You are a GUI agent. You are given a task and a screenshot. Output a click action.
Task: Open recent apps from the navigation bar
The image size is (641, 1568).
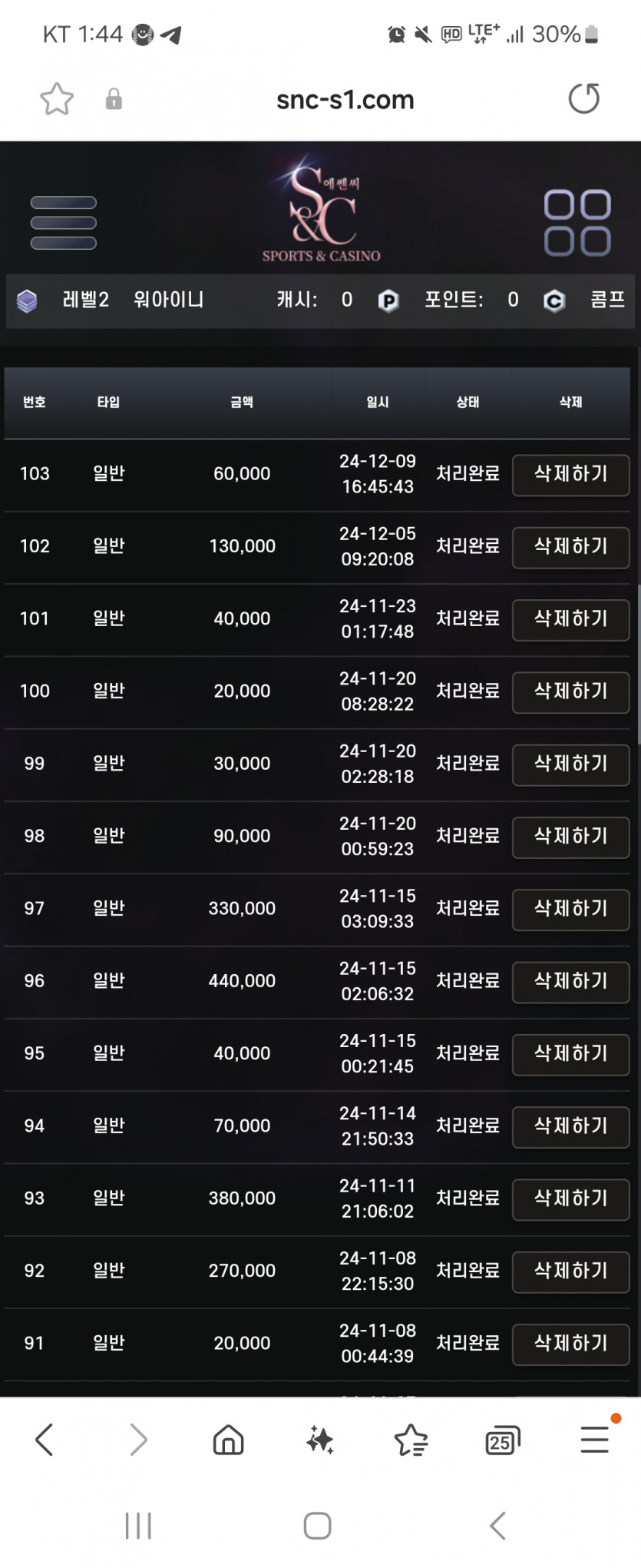click(x=138, y=1526)
